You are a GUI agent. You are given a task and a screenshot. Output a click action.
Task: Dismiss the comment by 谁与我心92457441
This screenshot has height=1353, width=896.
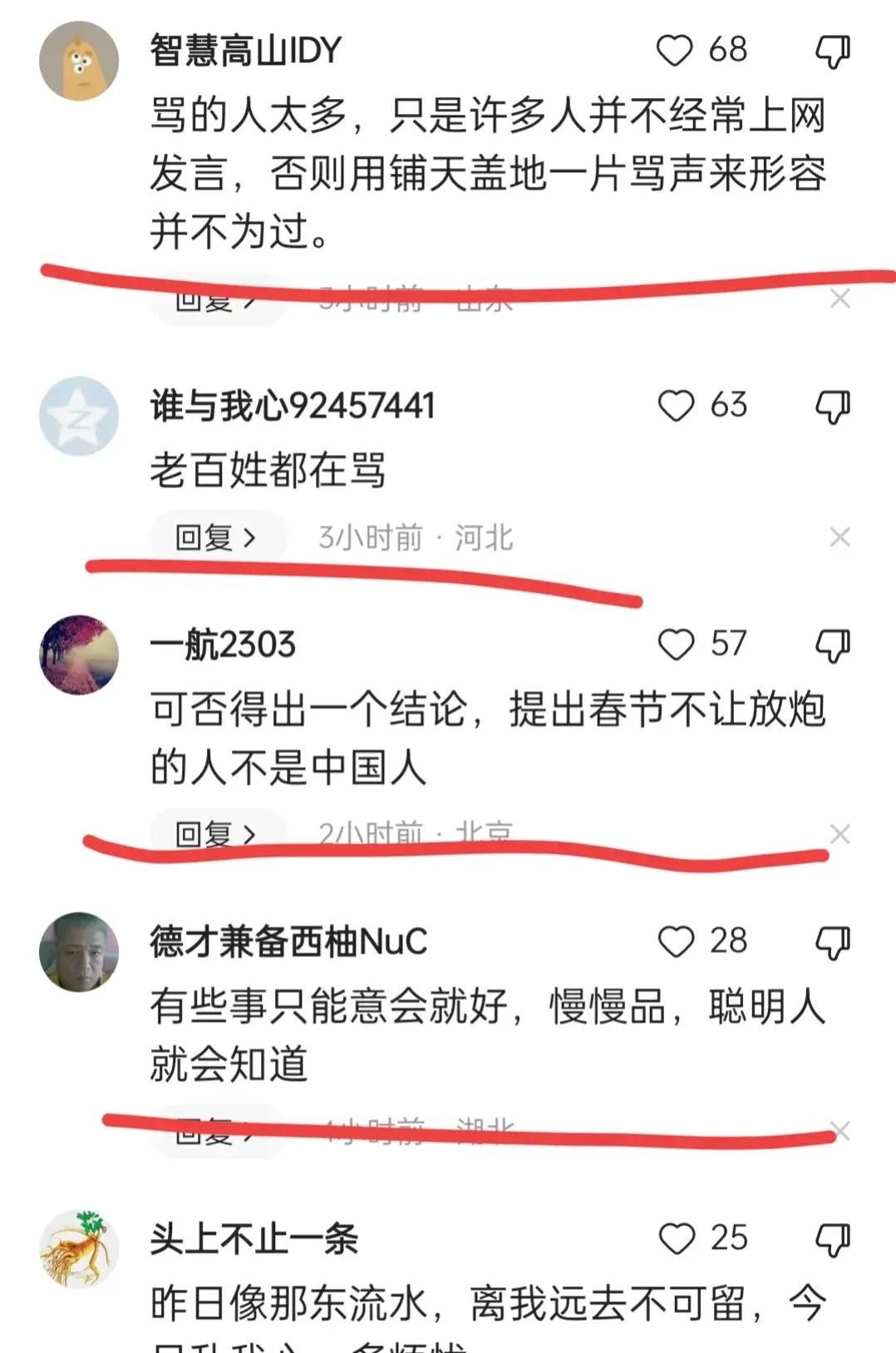(839, 538)
